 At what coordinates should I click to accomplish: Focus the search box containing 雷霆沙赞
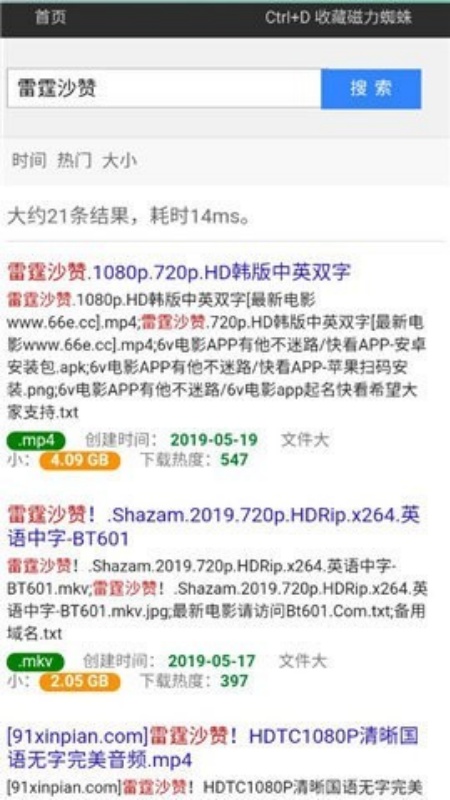(164, 88)
